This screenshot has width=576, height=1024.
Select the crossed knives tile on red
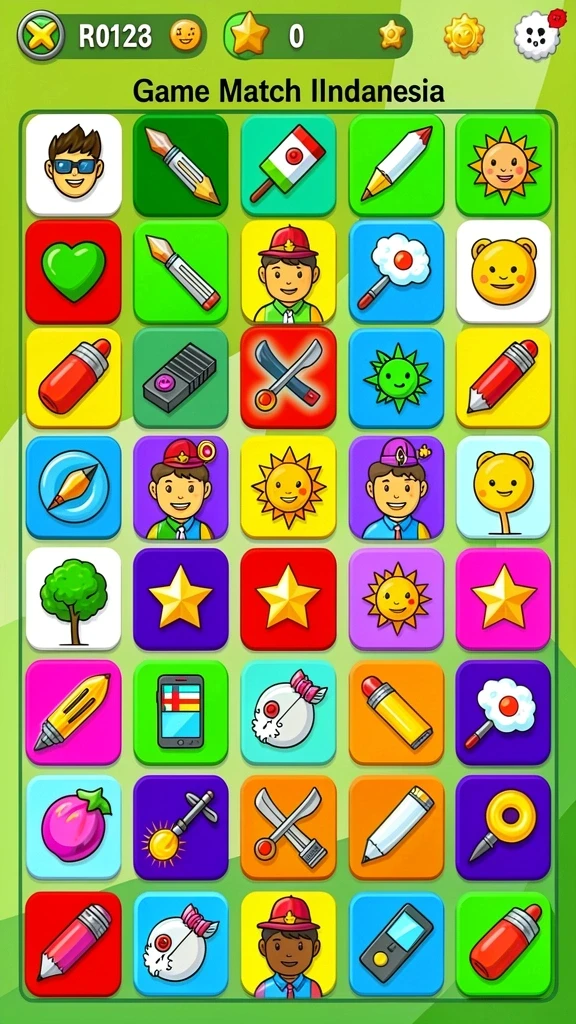coord(288,379)
